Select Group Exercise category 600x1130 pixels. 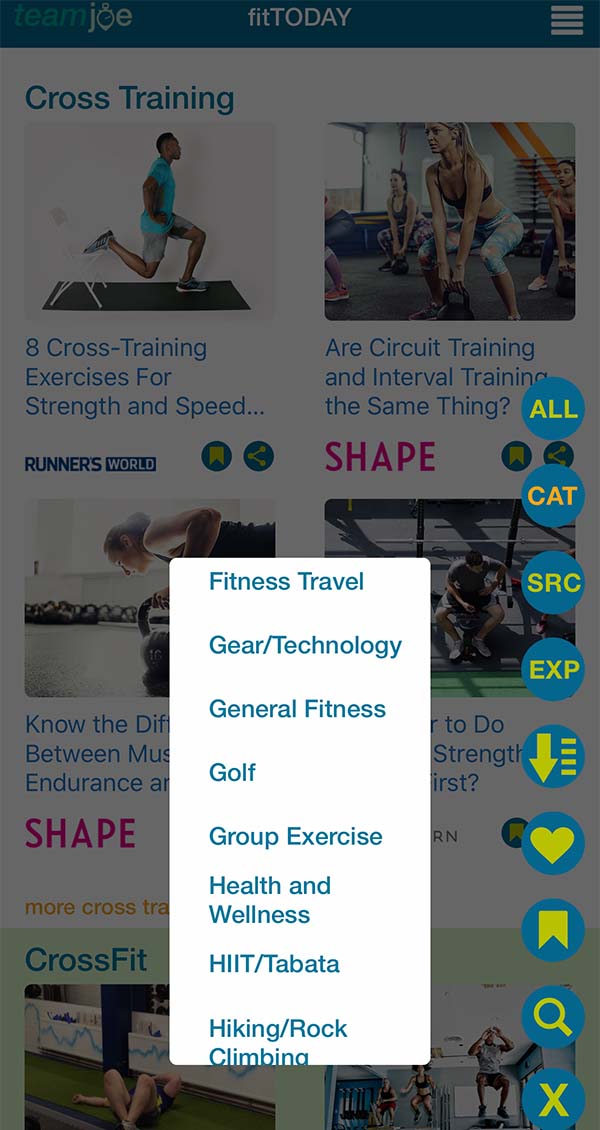point(295,837)
